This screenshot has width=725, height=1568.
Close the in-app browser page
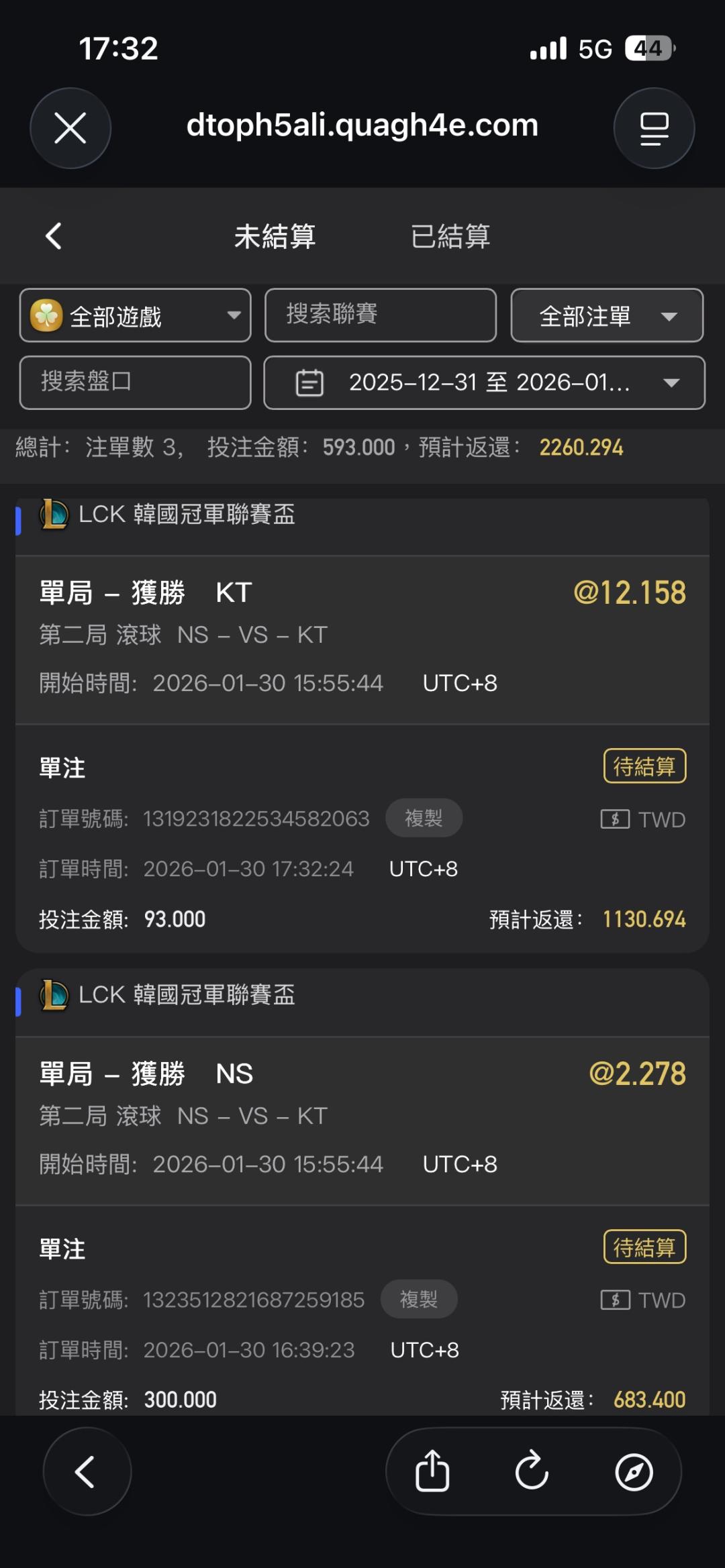tap(70, 128)
